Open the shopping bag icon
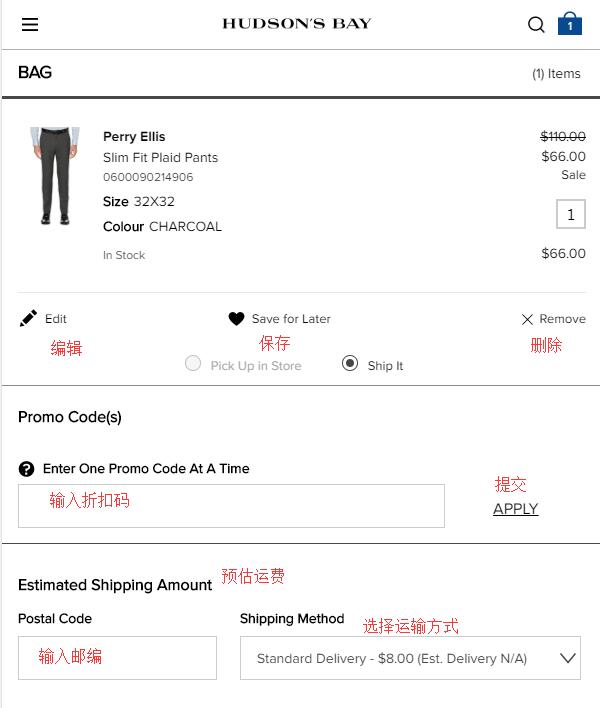The width and height of the screenshot is (600, 708). pyautogui.click(x=570, y=23)
